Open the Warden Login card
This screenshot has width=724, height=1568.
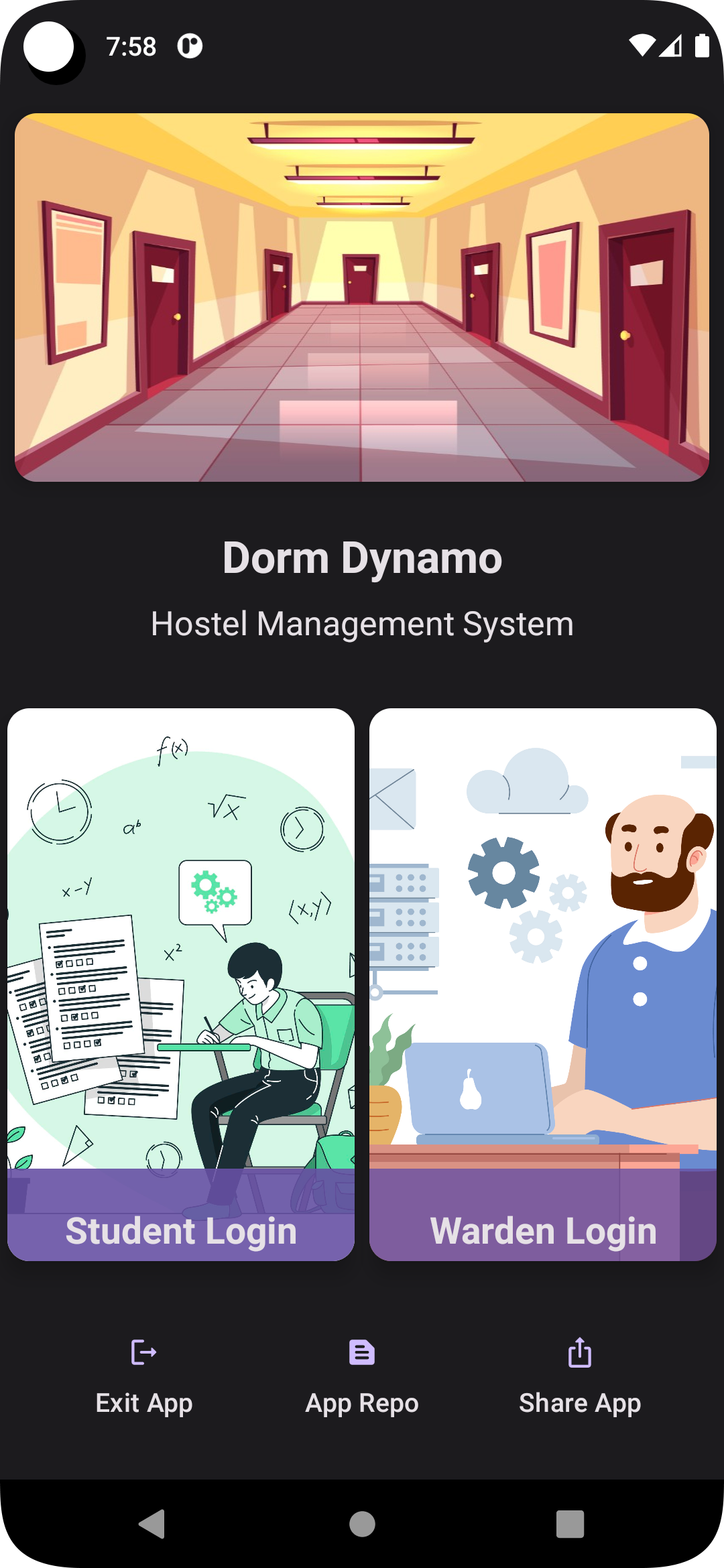[543, 985]
